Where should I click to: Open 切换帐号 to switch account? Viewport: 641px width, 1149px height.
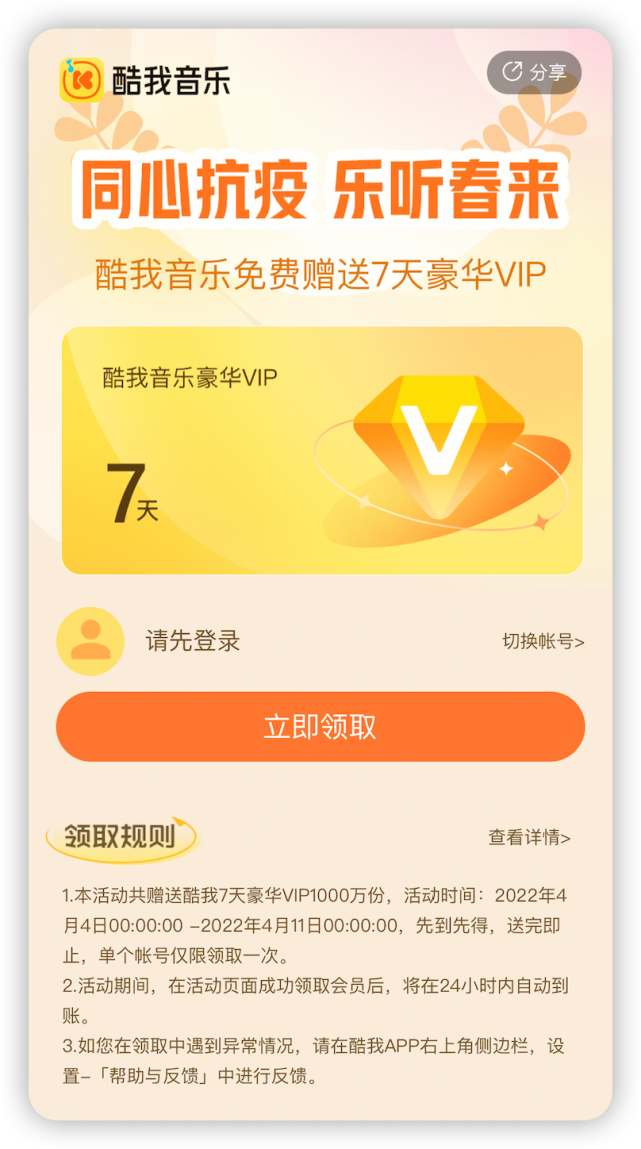click(543, 642)
